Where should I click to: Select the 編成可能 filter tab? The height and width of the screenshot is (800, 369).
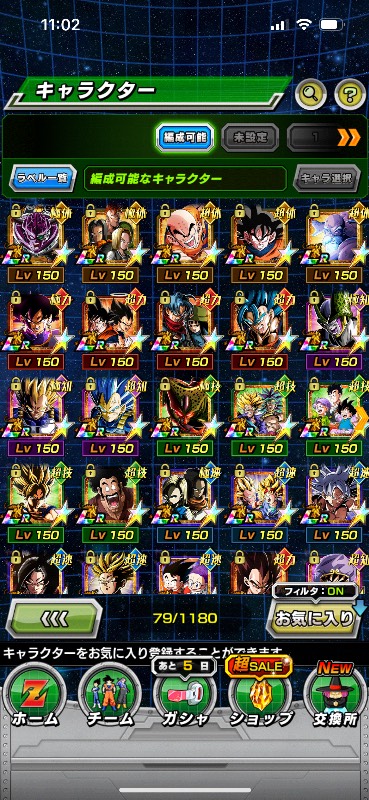[184, 137]
